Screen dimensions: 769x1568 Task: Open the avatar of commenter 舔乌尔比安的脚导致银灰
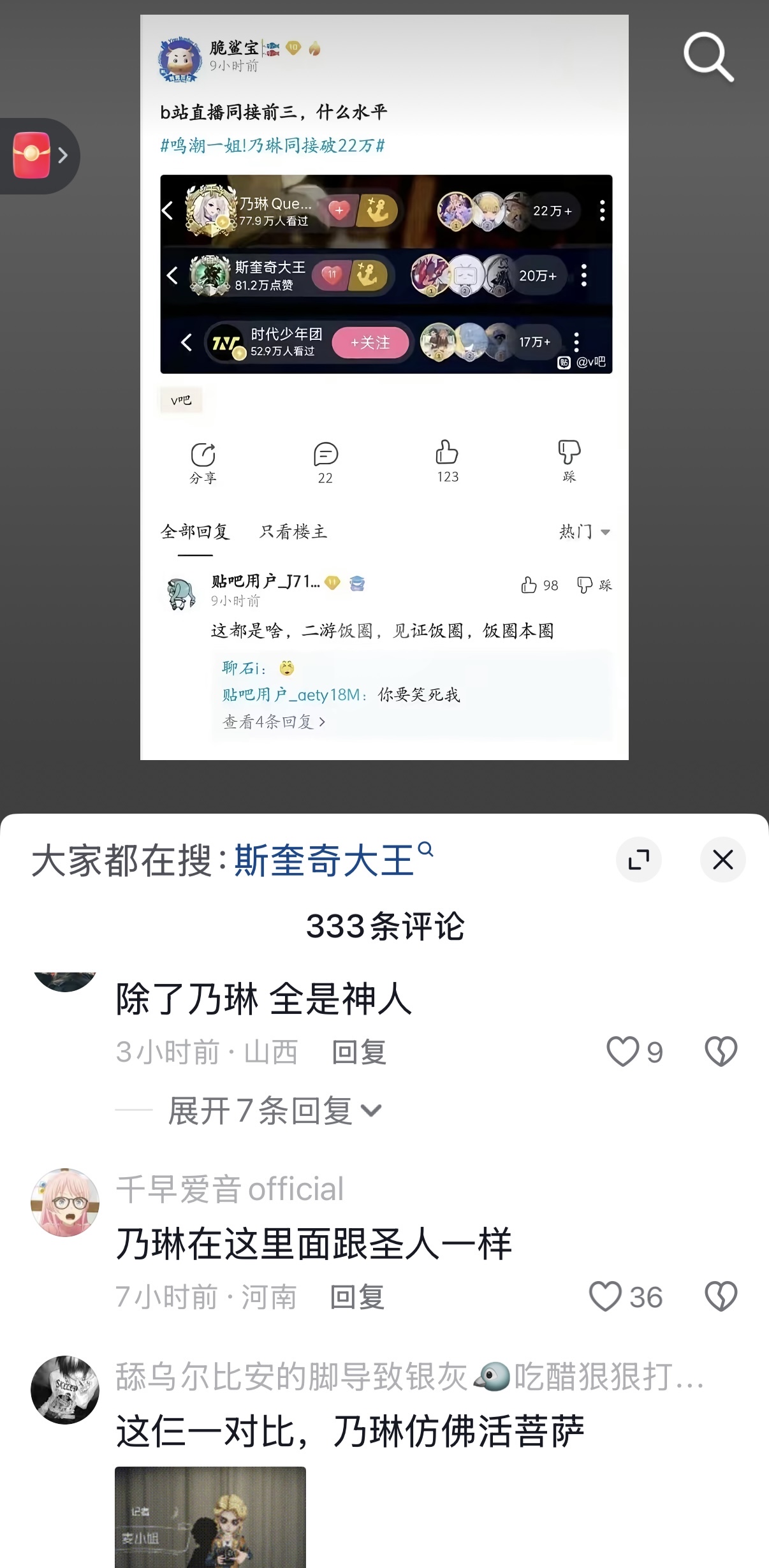point(65,1390)
